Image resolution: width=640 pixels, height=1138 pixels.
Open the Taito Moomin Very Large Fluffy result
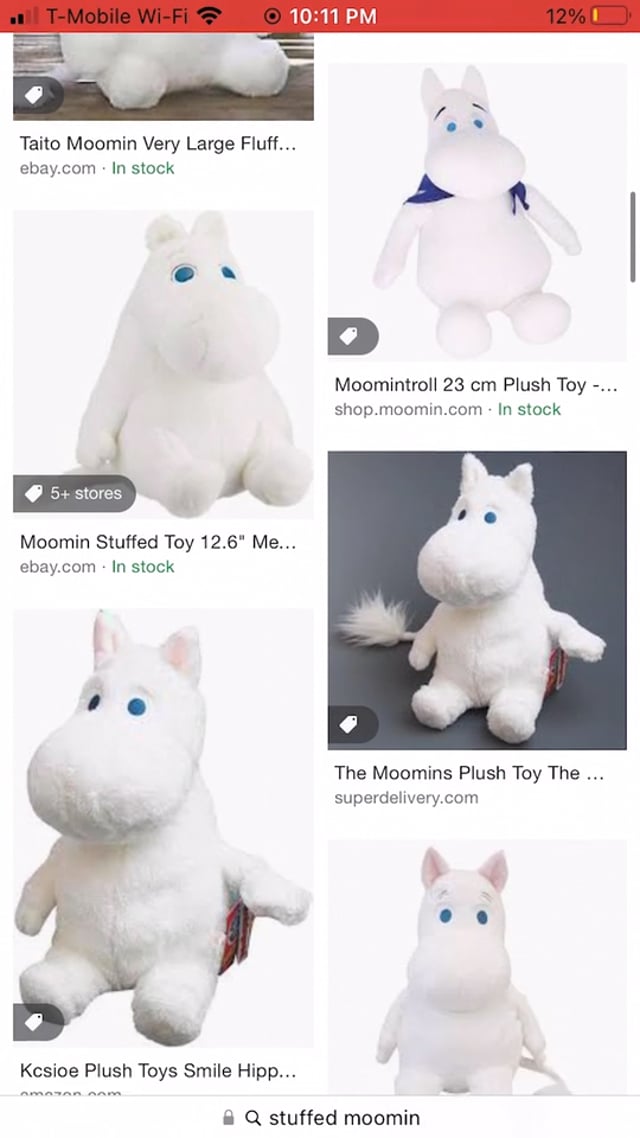tap(157, 143)
